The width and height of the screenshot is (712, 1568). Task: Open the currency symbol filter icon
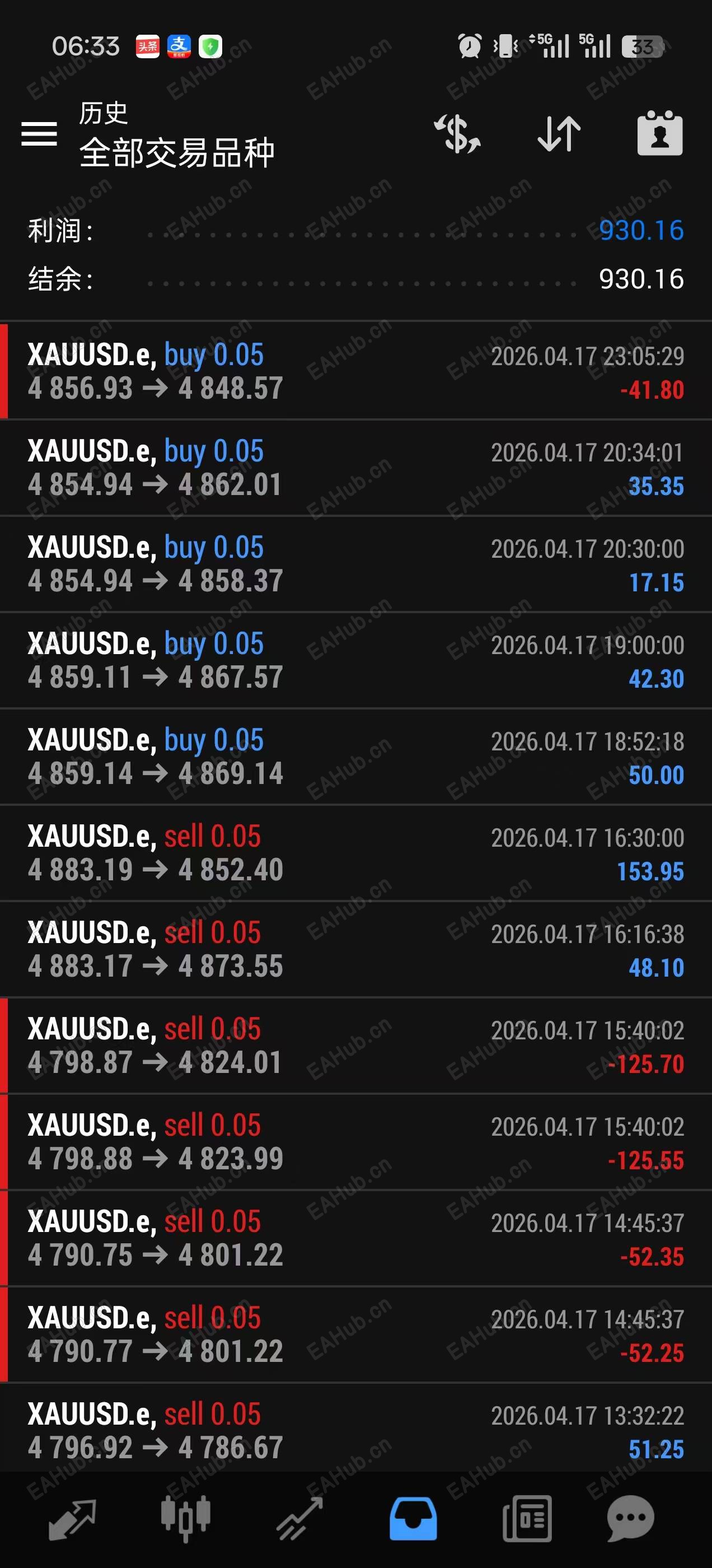pos(458,133)
